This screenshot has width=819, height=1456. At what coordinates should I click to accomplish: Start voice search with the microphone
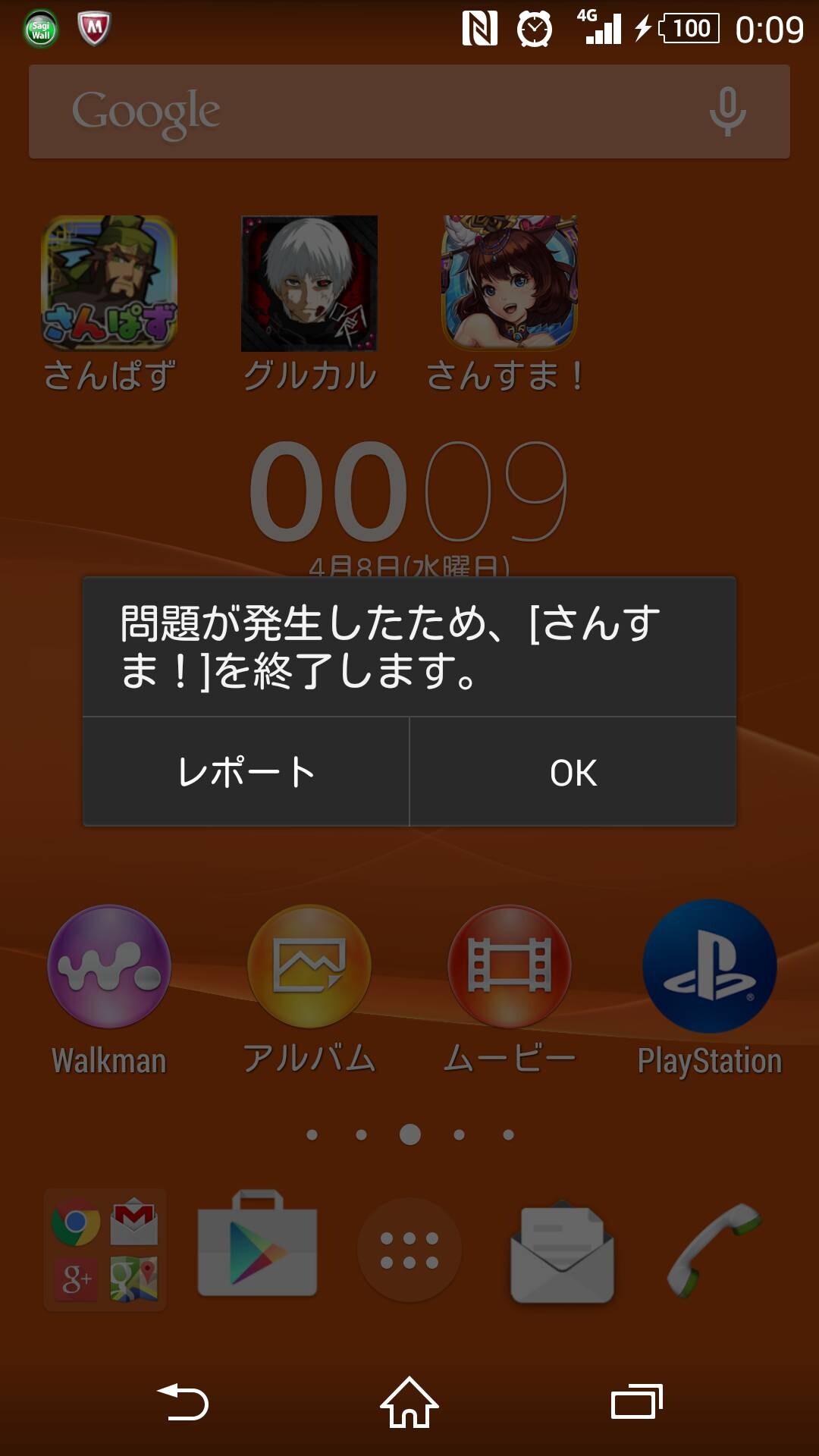point(727,111)
